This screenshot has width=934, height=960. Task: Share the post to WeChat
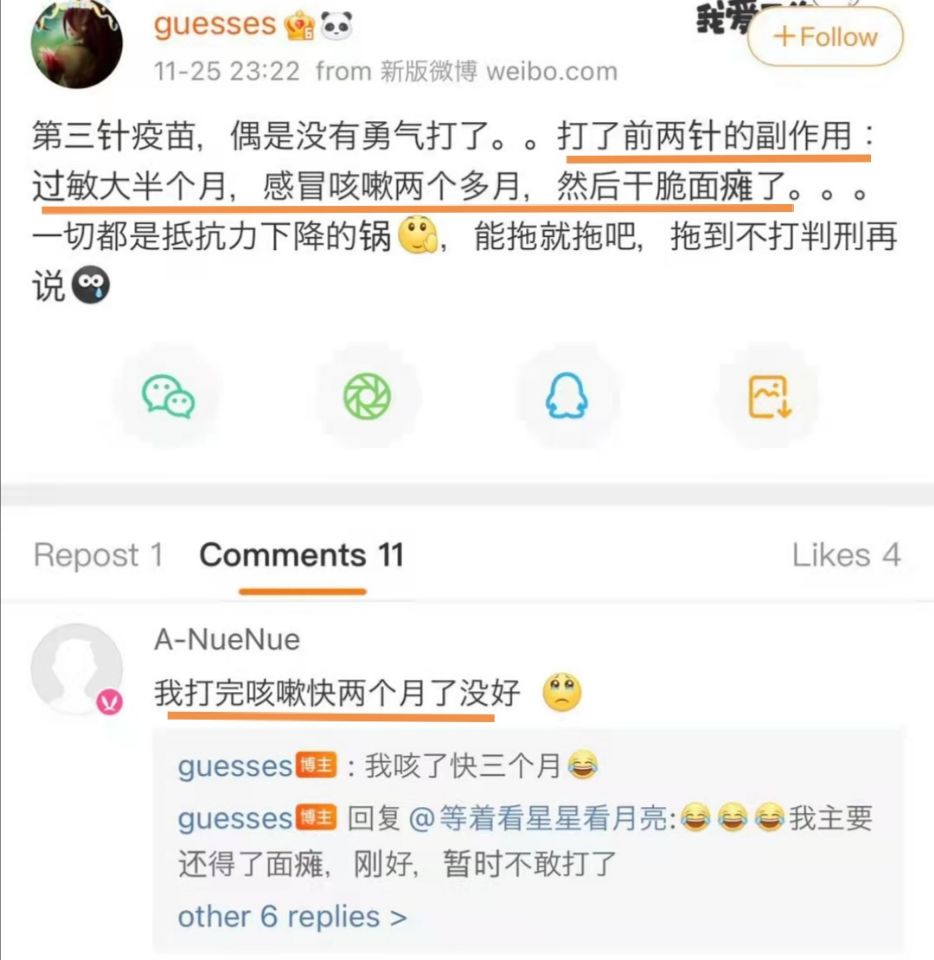click(168, 396)
